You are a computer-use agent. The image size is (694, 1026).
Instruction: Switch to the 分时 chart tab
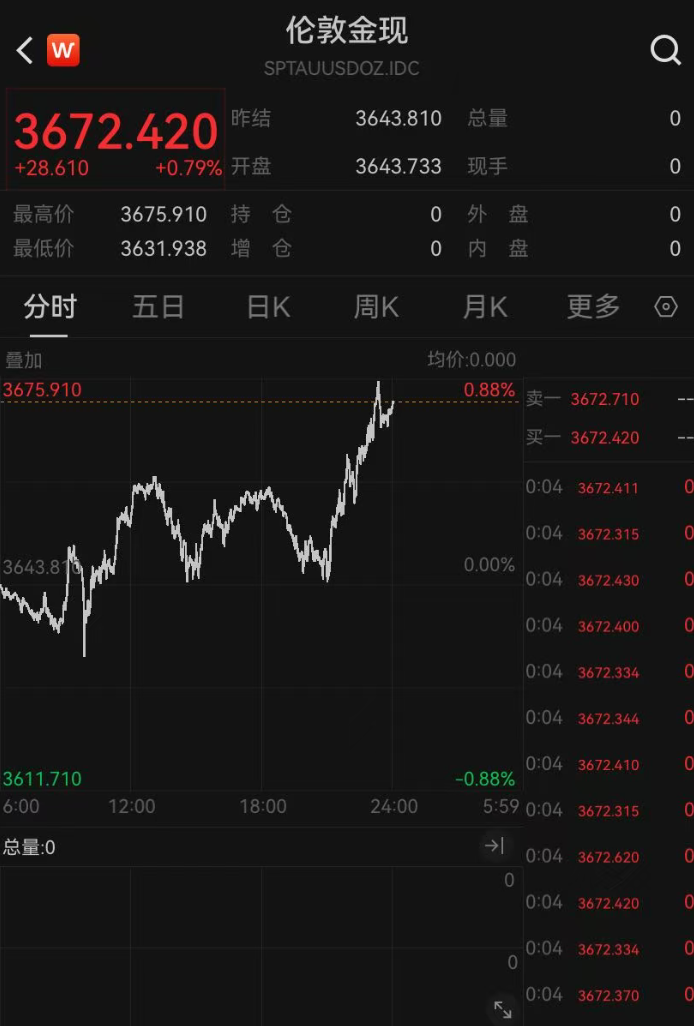pyautogui.click(x=50, y=307)
